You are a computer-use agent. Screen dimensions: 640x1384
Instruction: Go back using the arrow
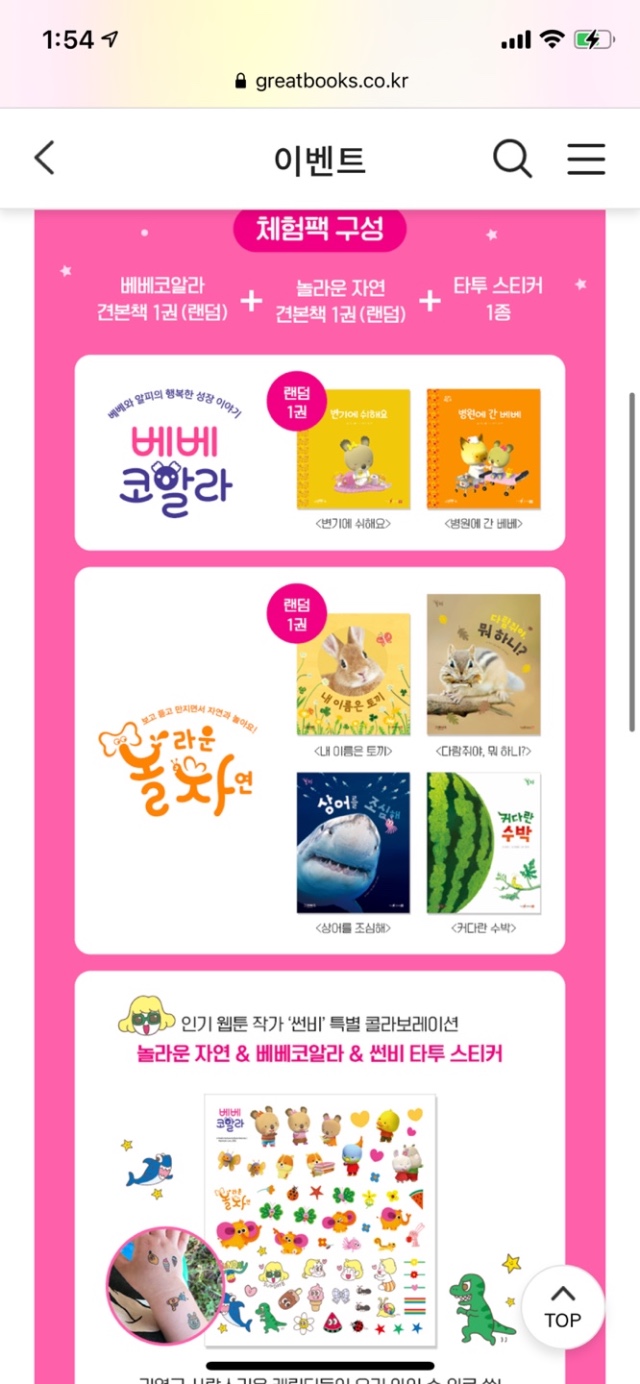click(x=45, y=158)
